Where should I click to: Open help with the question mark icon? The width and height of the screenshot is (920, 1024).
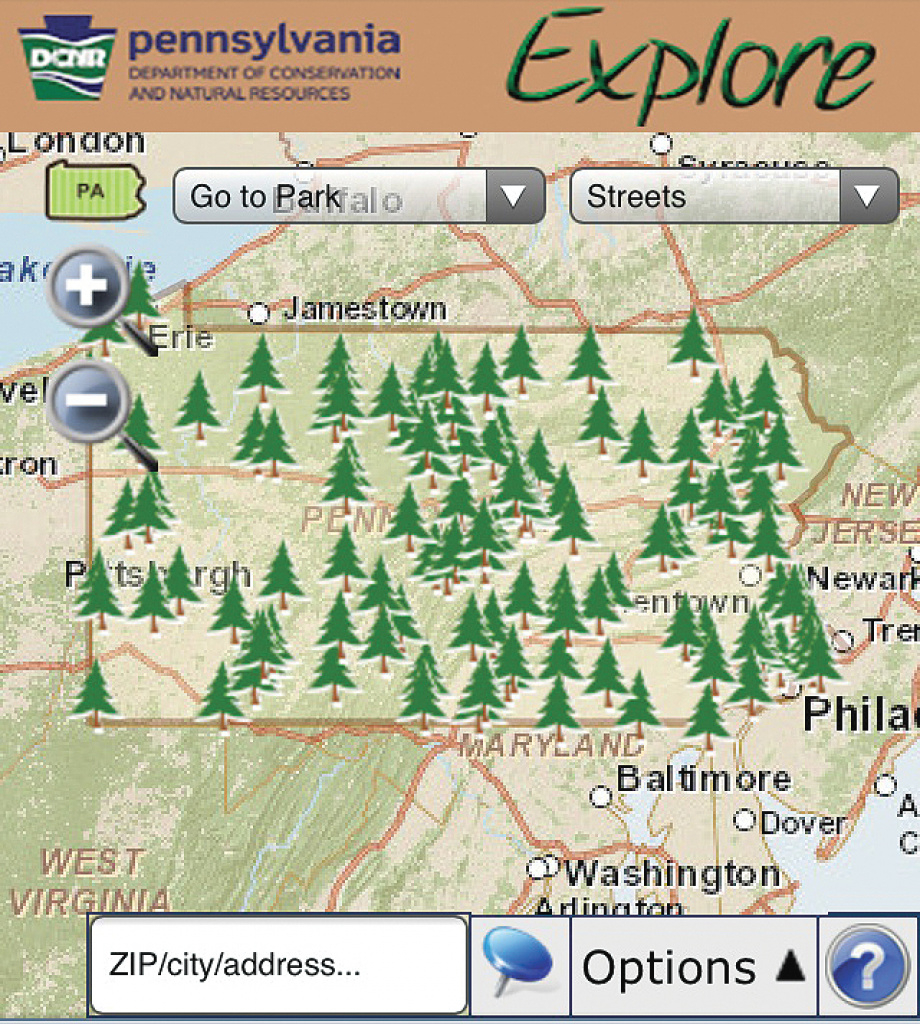pyautogui.click(x=867, y=967)
